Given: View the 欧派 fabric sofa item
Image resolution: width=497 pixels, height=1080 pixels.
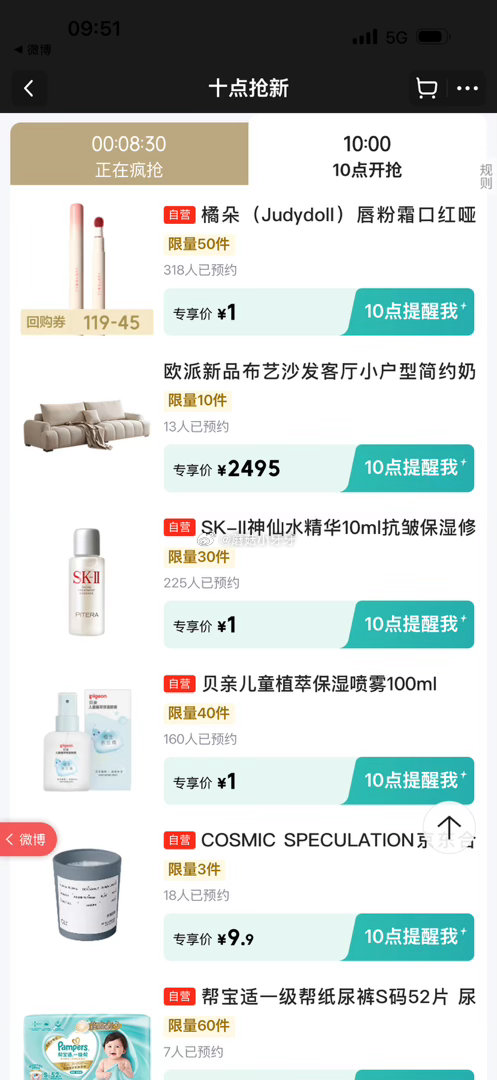Looking at the screenshot, I should [87, 425].
